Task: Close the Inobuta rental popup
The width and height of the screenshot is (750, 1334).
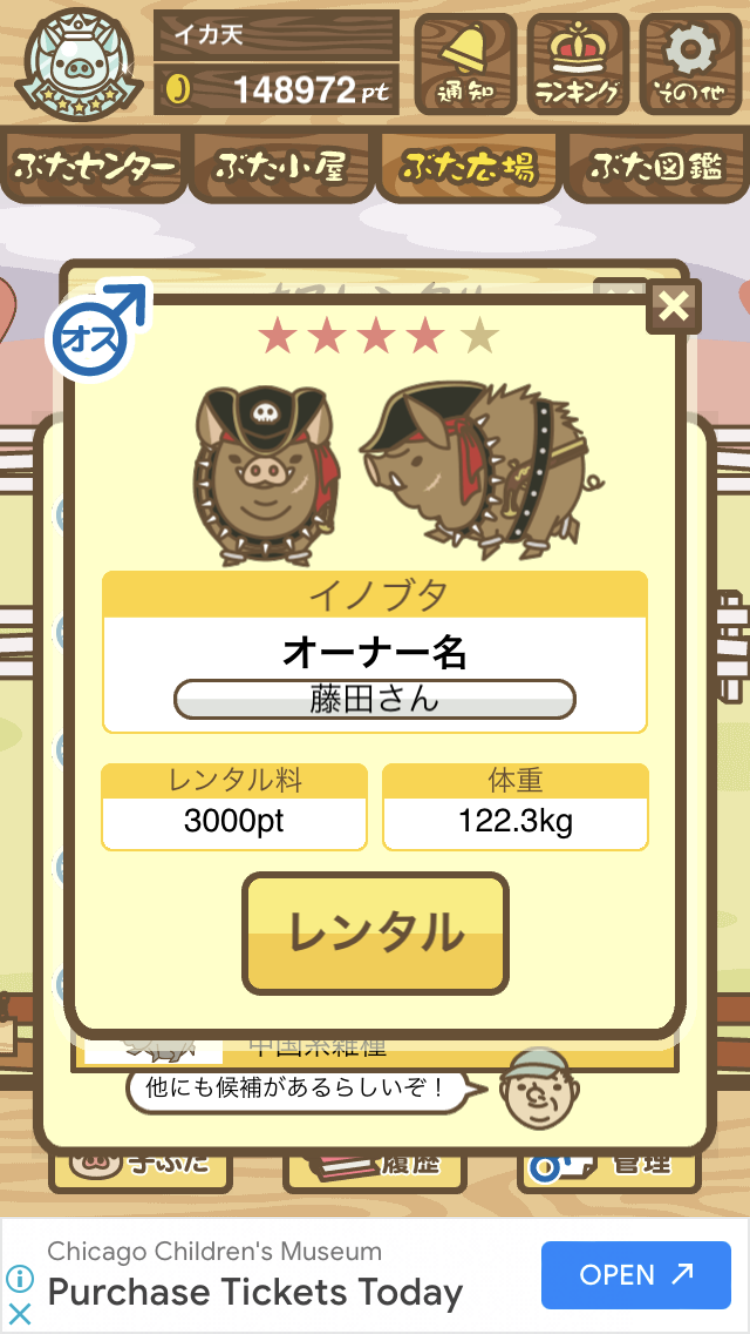Action: (x=674, y=306)
